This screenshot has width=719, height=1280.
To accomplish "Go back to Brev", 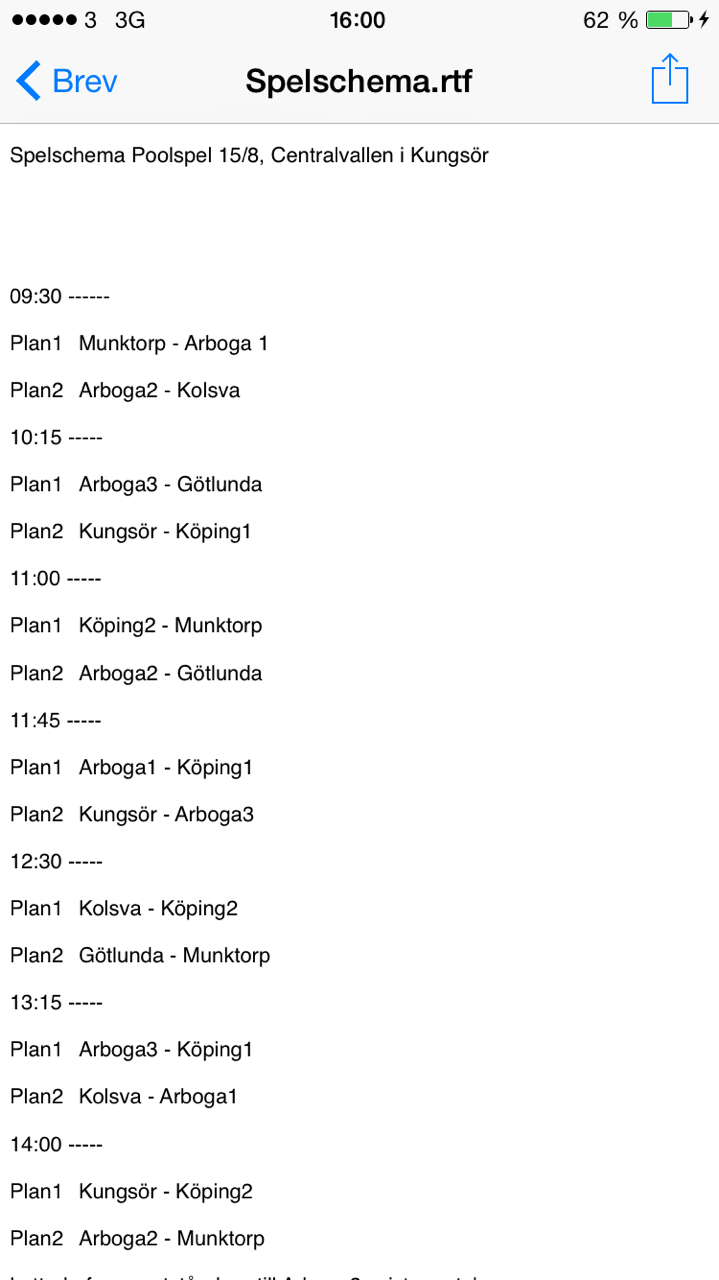I will point(66,80).
